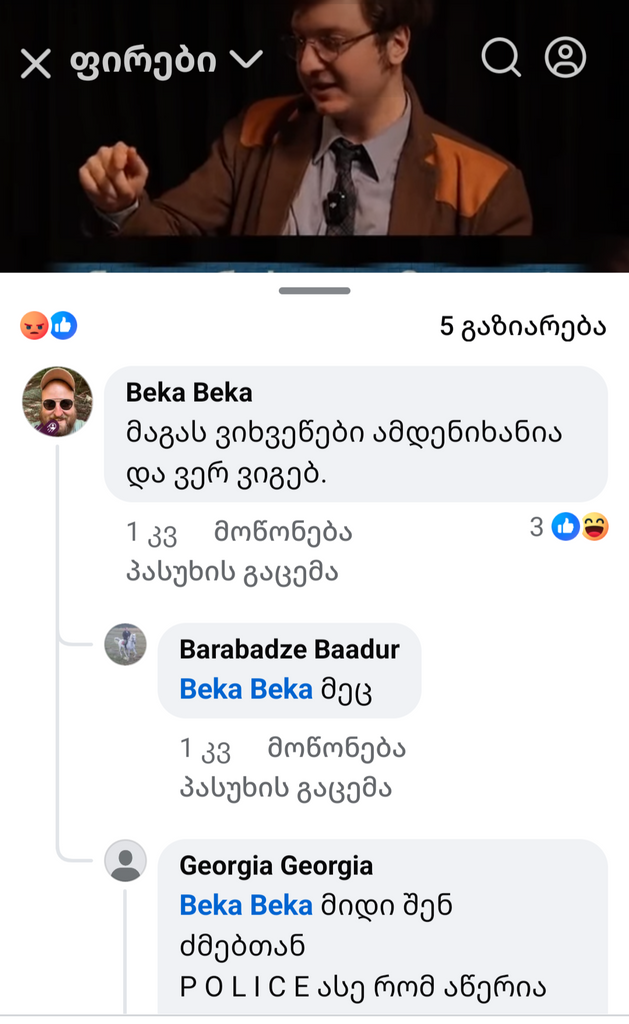Open Barabadze Baadur's profile picture
Image resolution: width=629 pixels, height=1024 pixels.
[126, 644]
